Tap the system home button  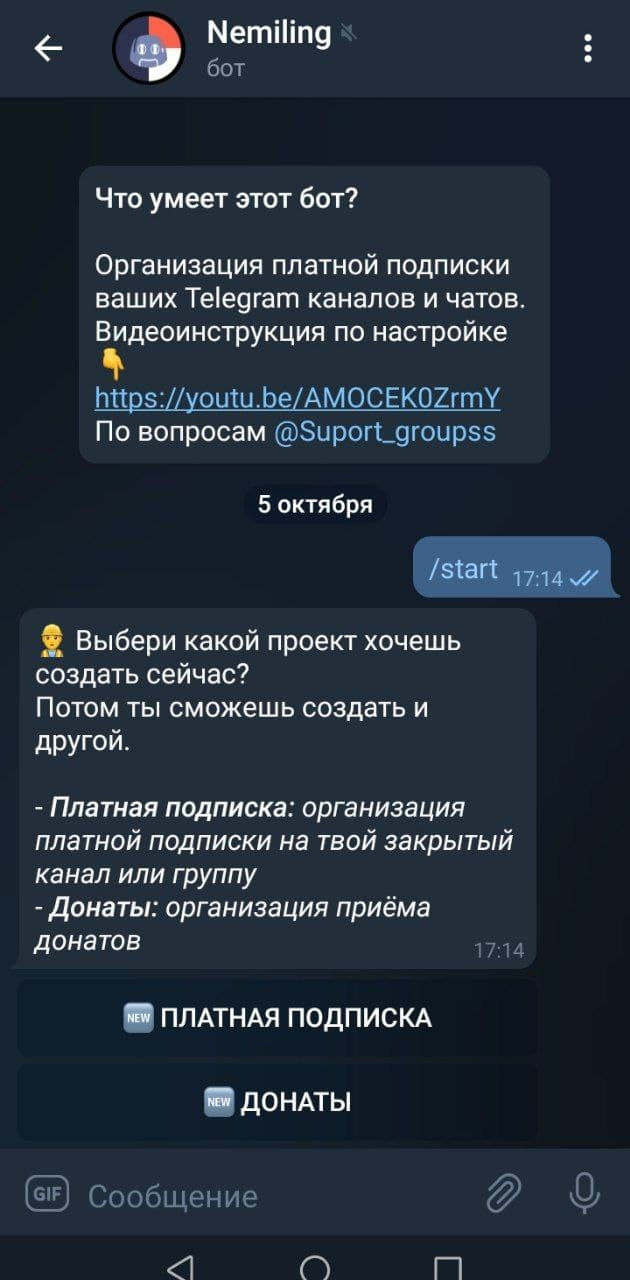click(315, 1268)
